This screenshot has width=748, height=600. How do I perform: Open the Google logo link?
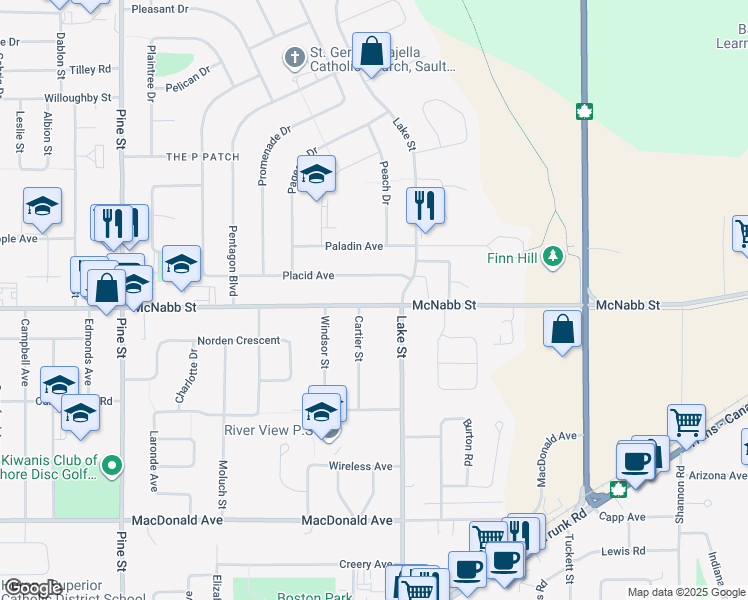click(x=33, y=587)
